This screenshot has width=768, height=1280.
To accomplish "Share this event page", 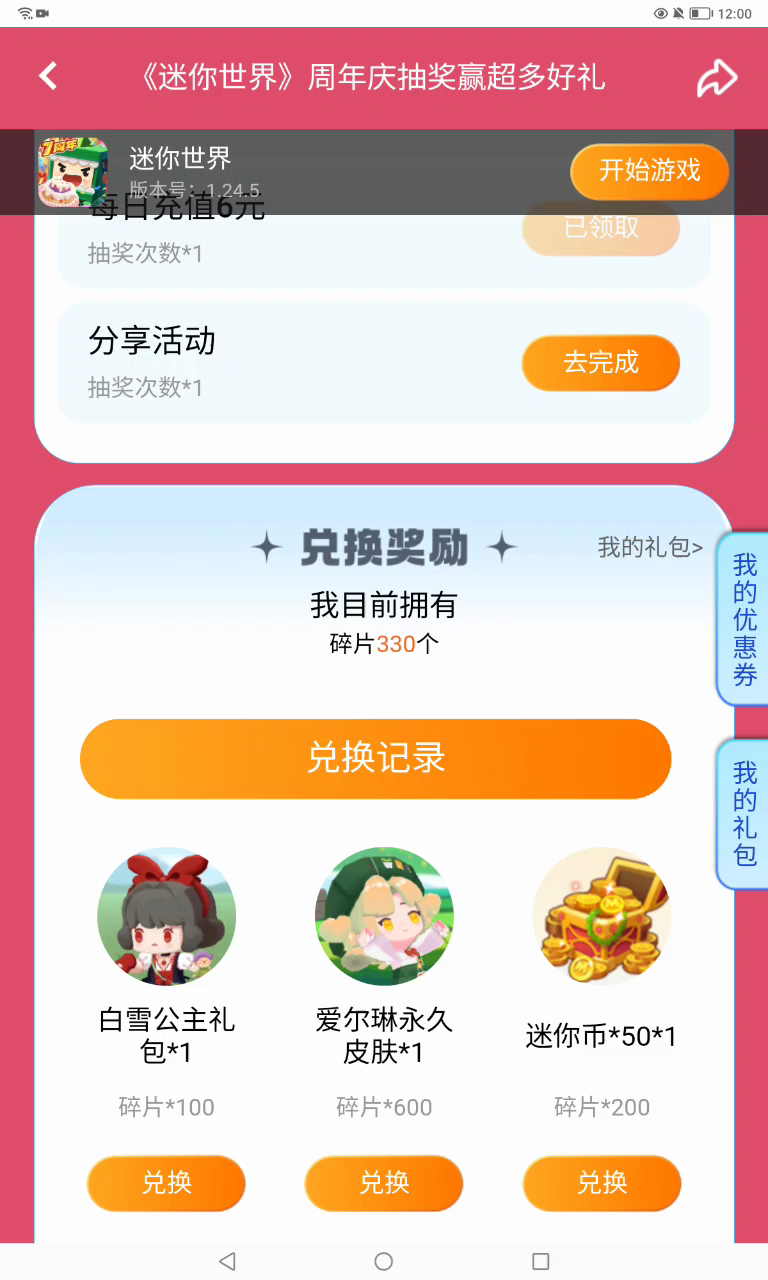I will click(716, 78).
